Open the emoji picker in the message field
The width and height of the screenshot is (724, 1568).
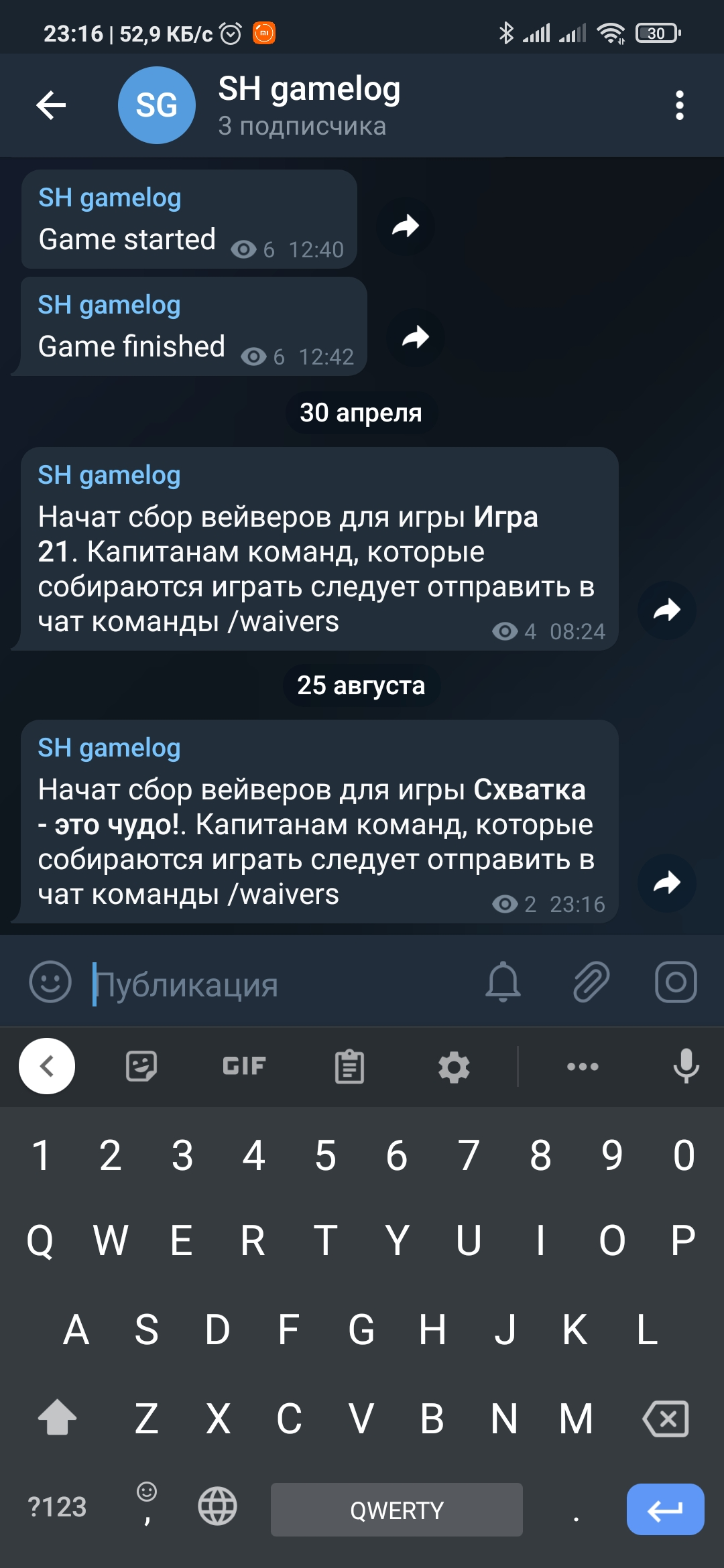pyautogui.click(x=52, y=984)
